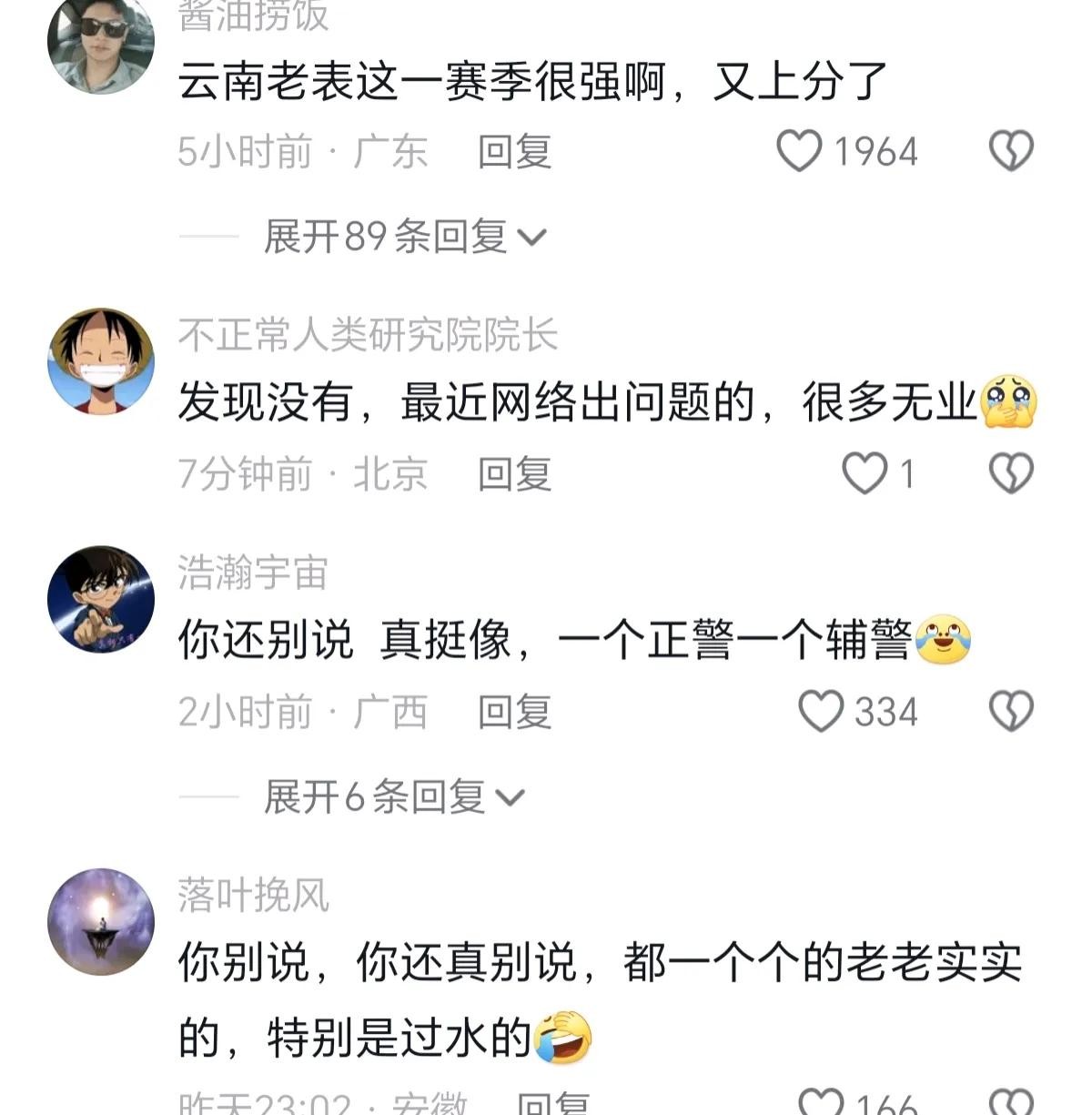Expand 6 replies under 浩瀚宇宙's comment
The height and width of the screenshot is (1115, 1092).
[393, 797]
